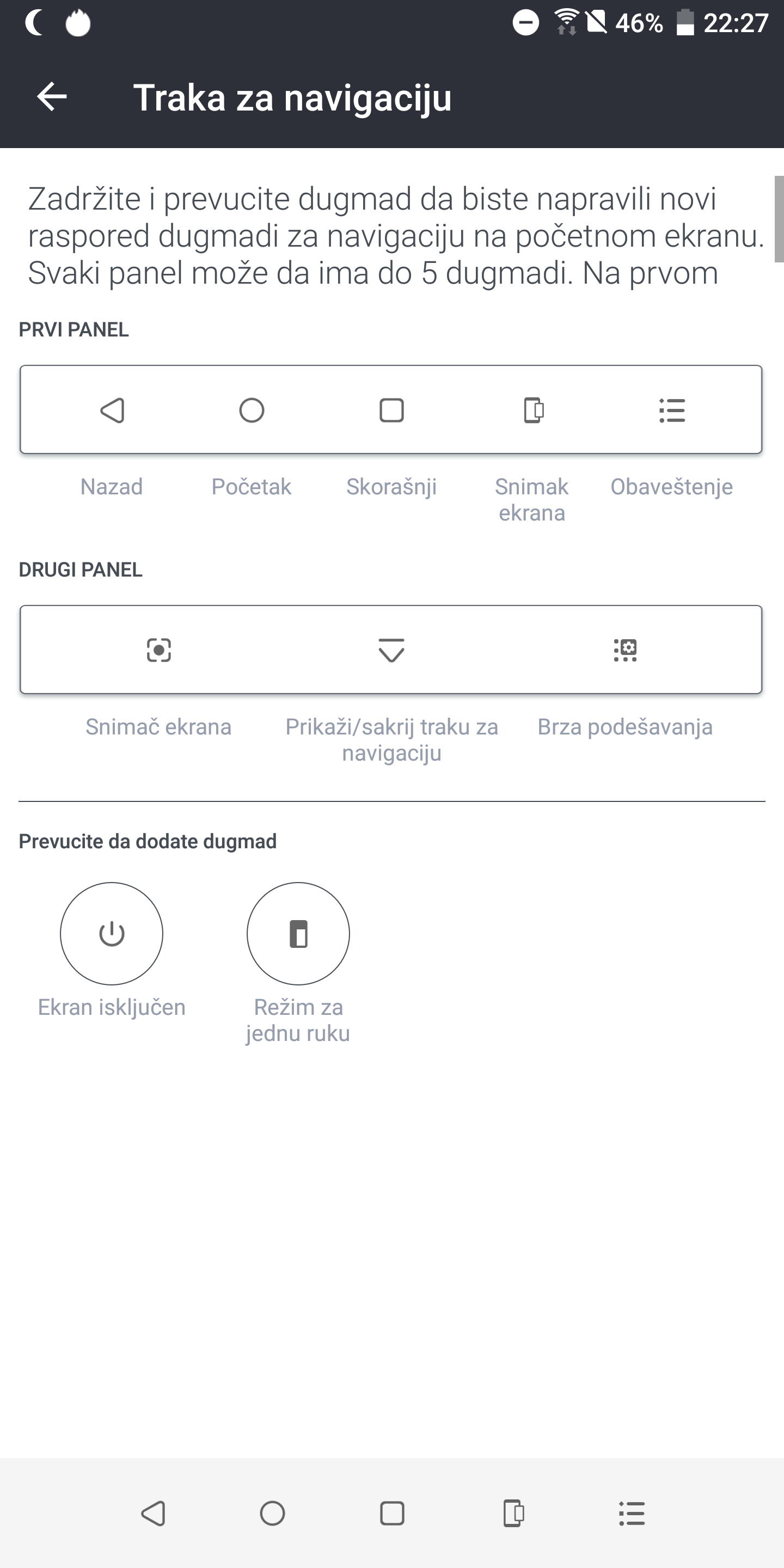
Task: Tap the Skorašnji square in the first panel
Action: [391, 411]
